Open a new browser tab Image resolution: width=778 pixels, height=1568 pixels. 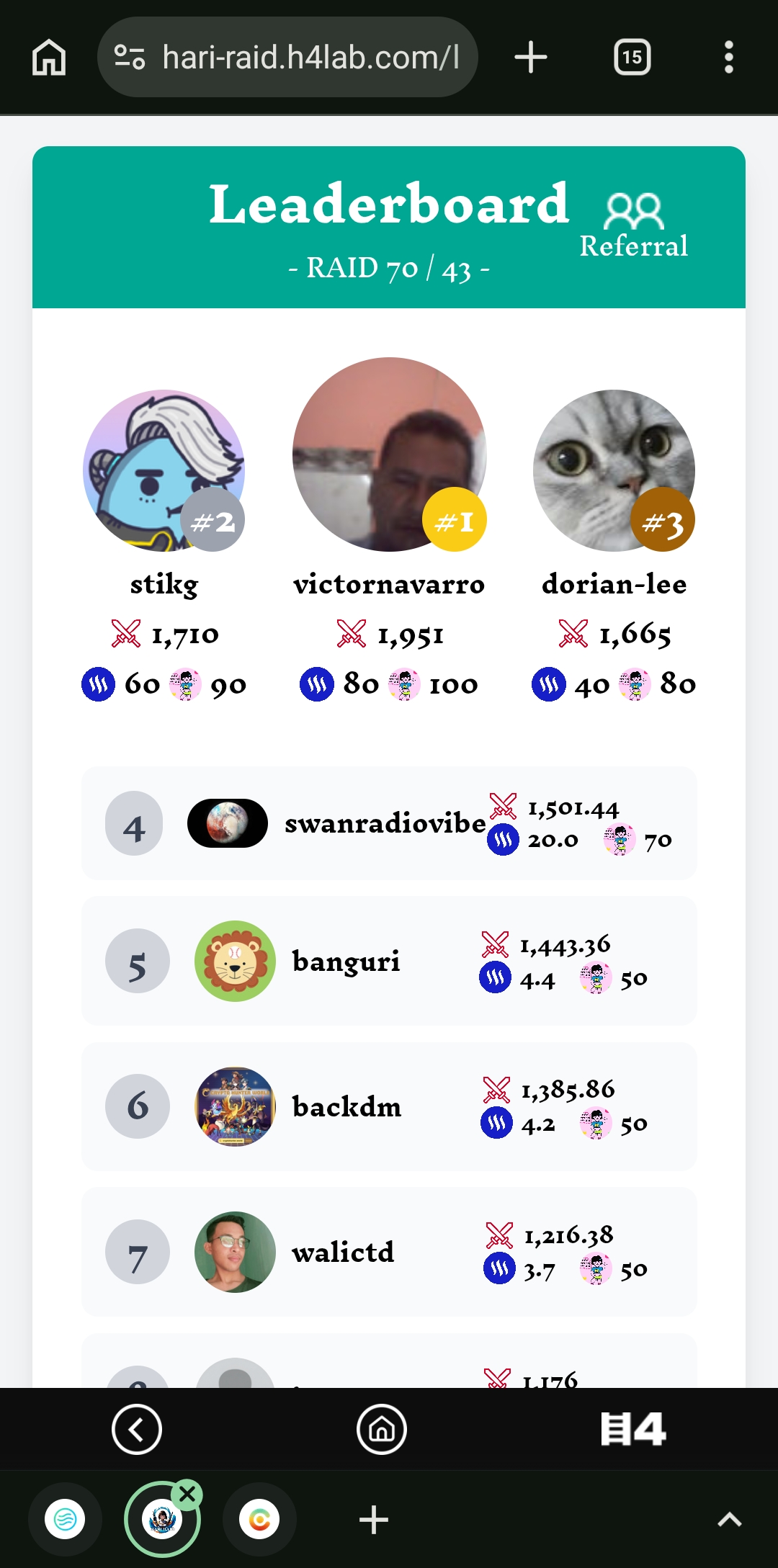click(x=531, y=57)
